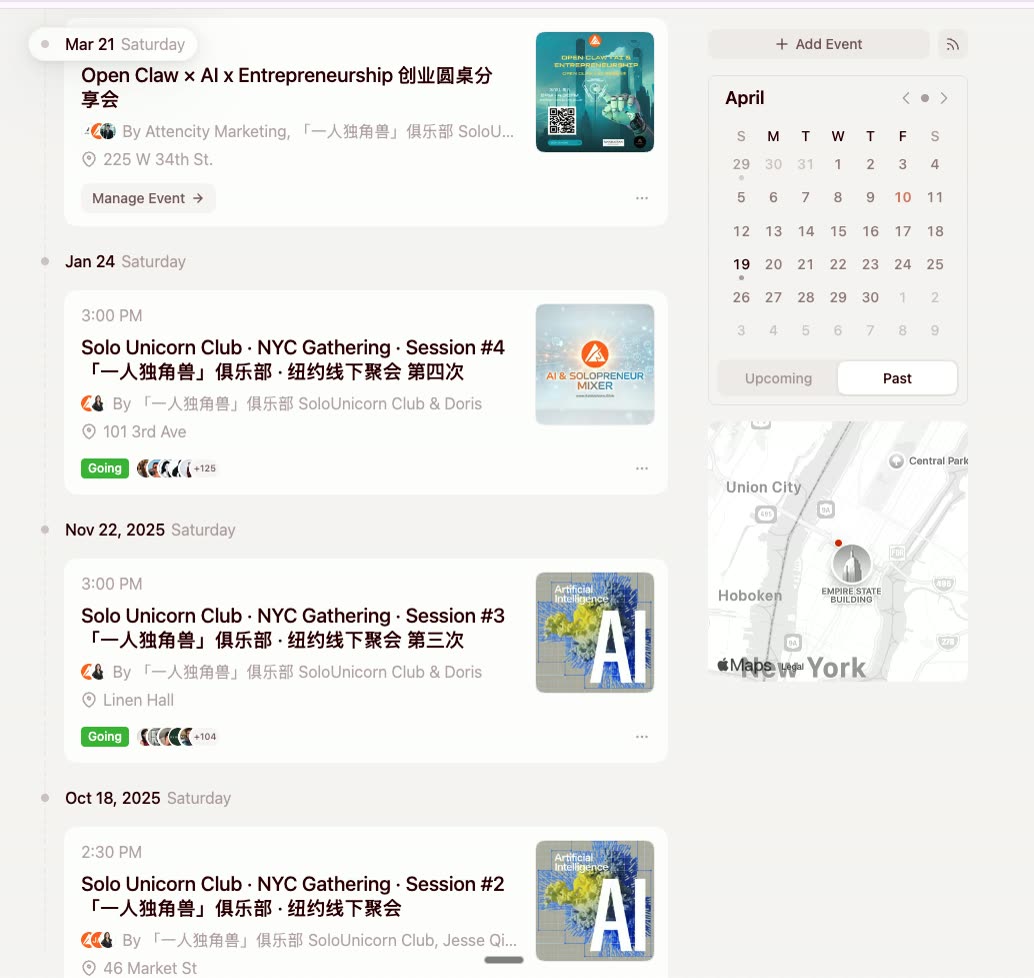Tap Manage Event for Open Claw event
Screen dimensions: 1034x978
point(148,198)
